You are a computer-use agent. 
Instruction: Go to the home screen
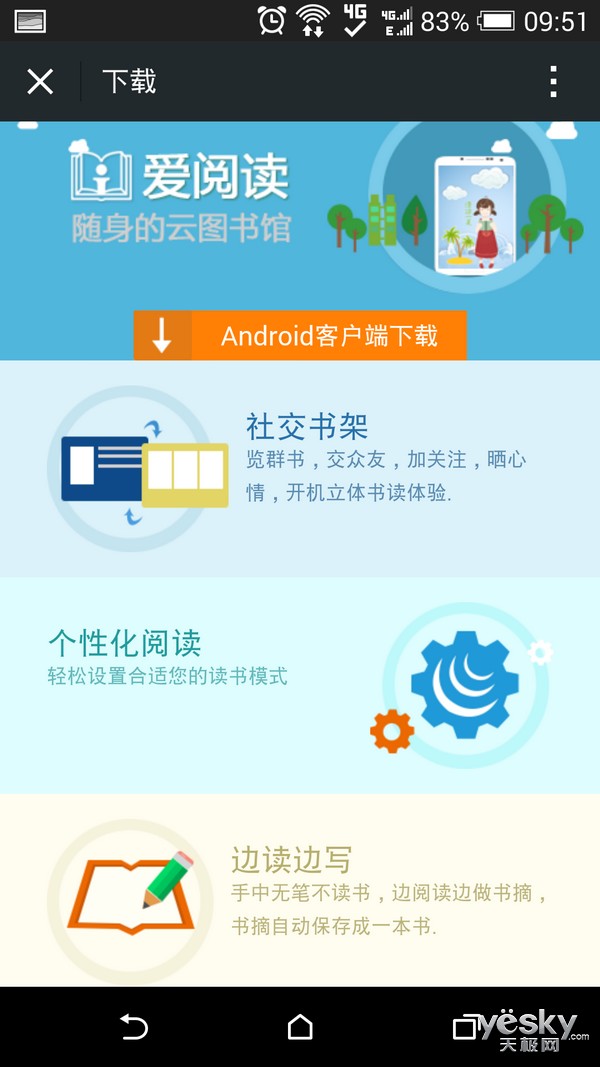coord(300,1027)
